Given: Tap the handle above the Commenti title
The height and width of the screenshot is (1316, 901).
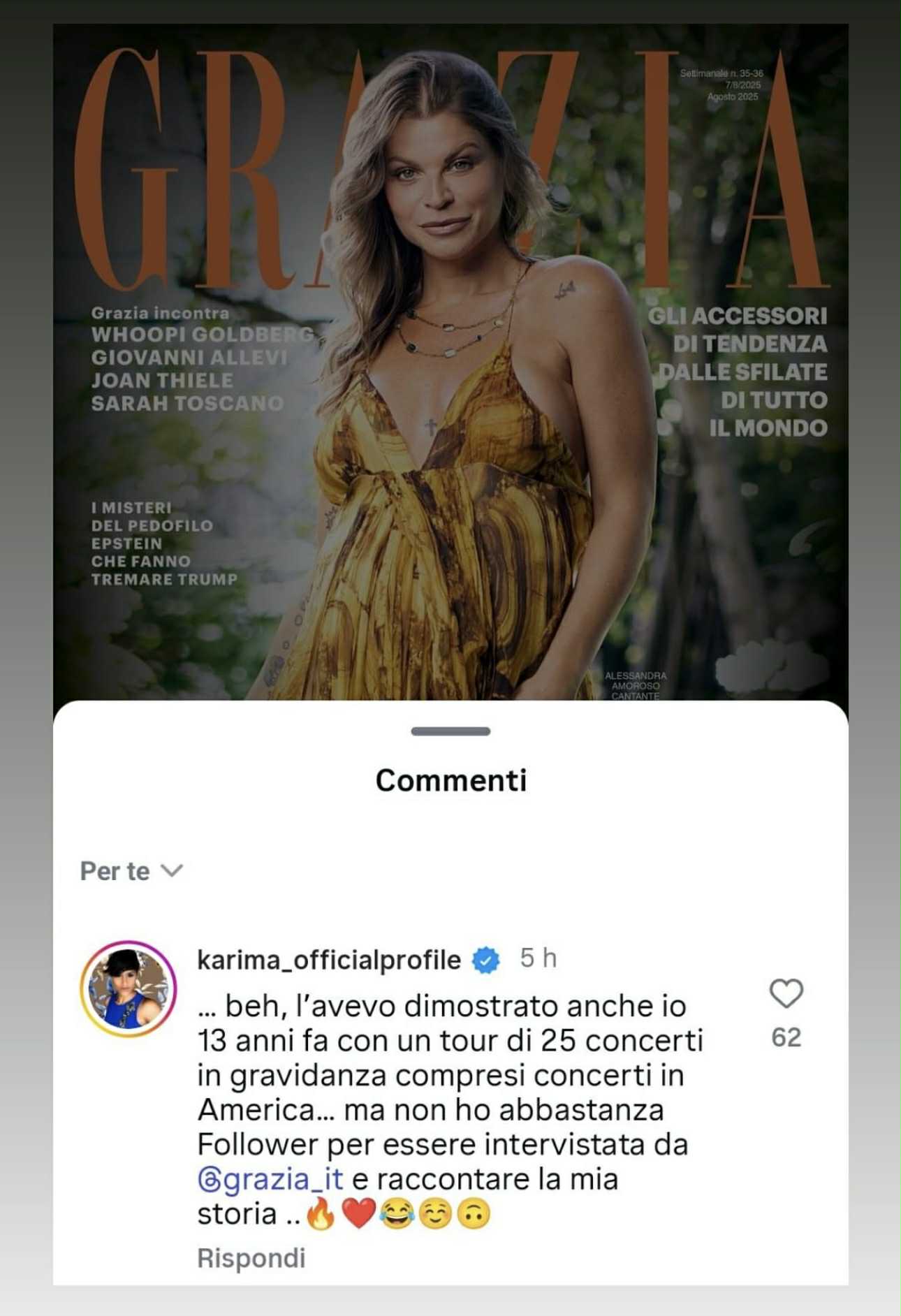Looking at the screenshot, I should [450, 731].
